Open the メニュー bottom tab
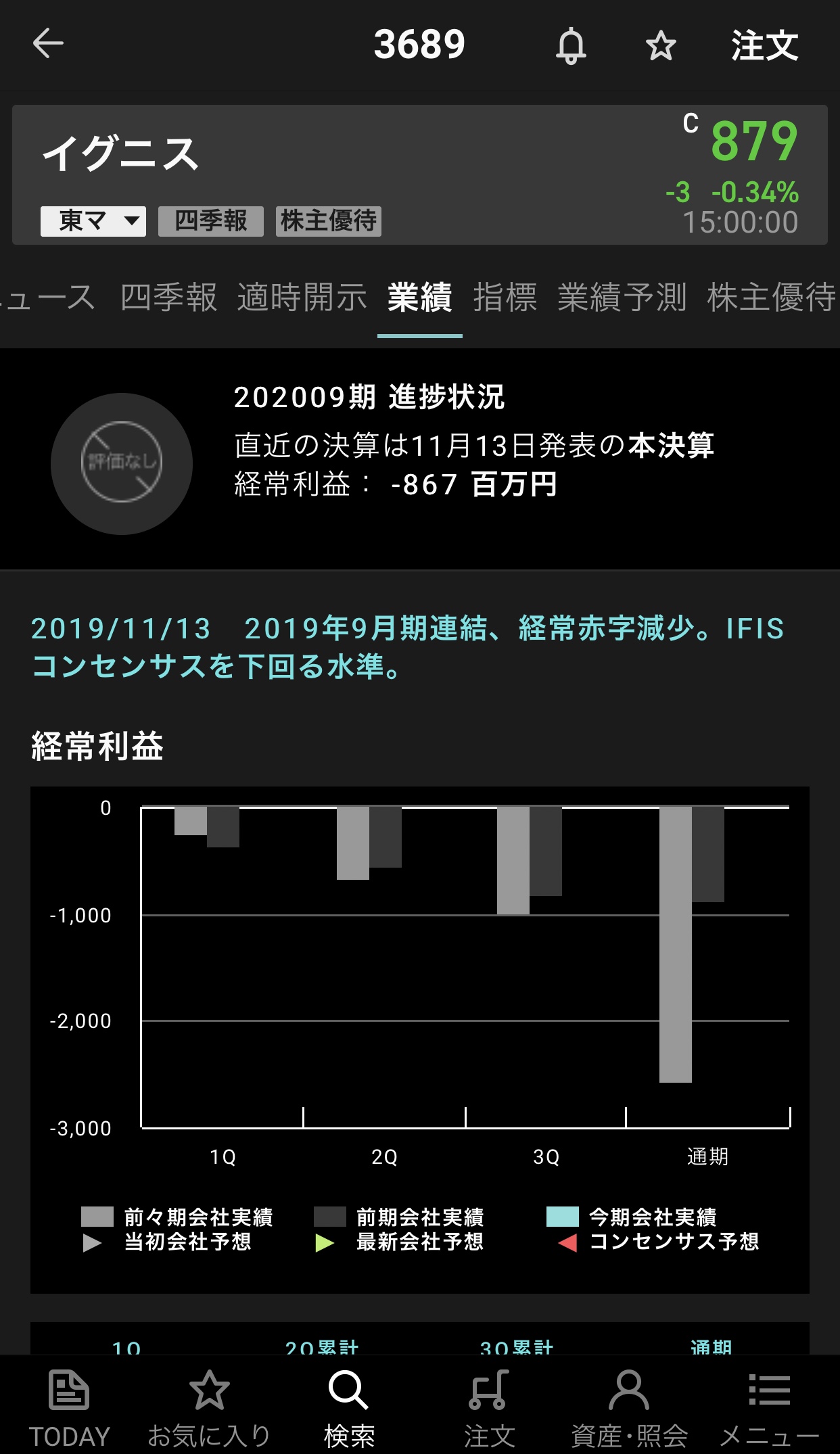This screenshot has width=840, height=1454. click(770, 1408)
